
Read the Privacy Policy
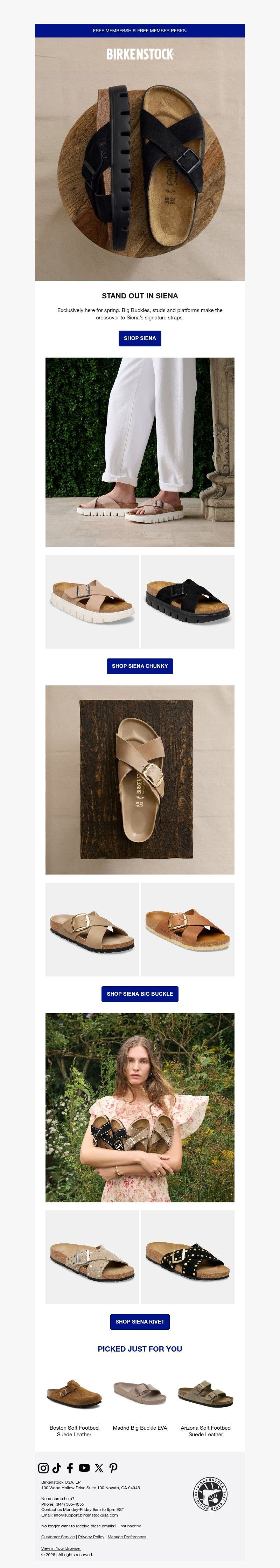tap(91, 1537)
